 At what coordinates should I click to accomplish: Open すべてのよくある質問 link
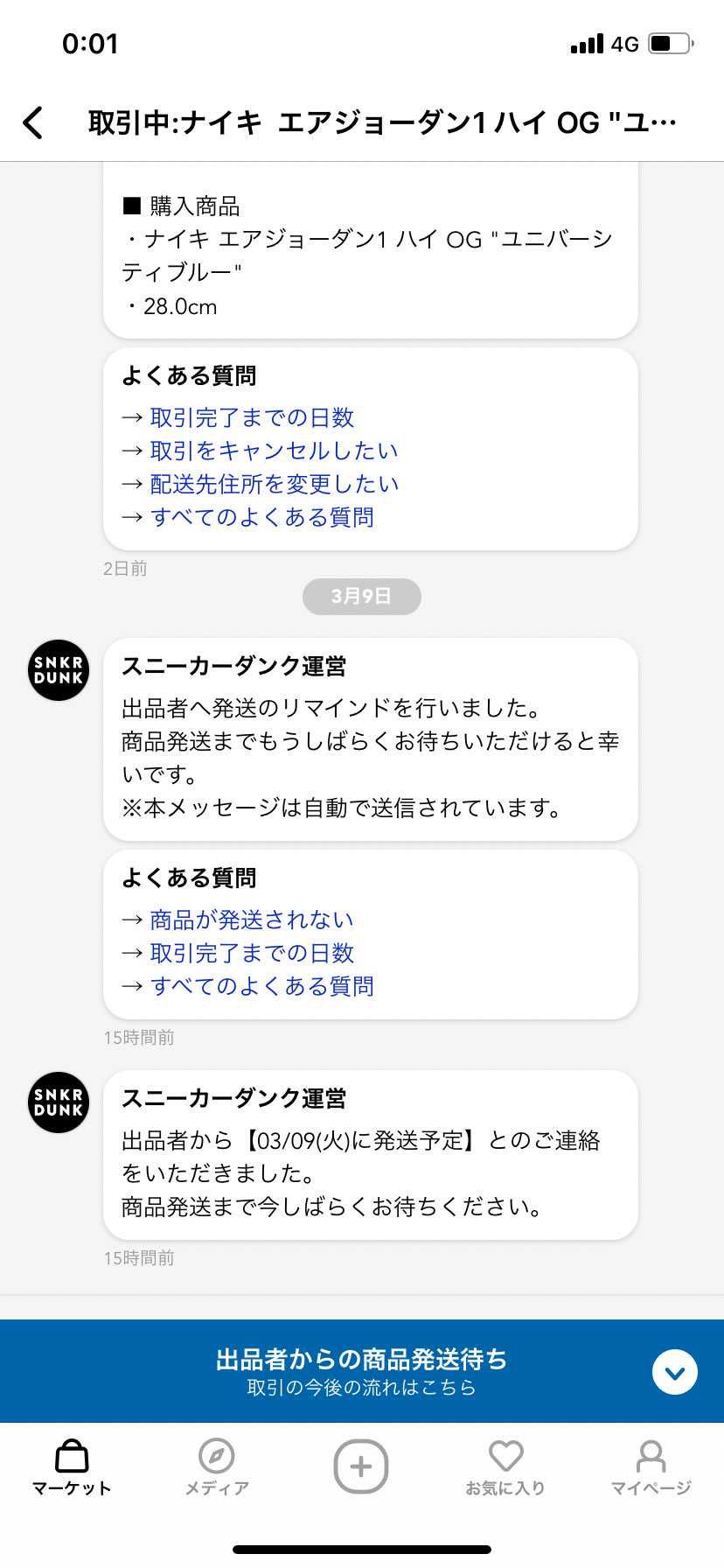tap(263, 517)
